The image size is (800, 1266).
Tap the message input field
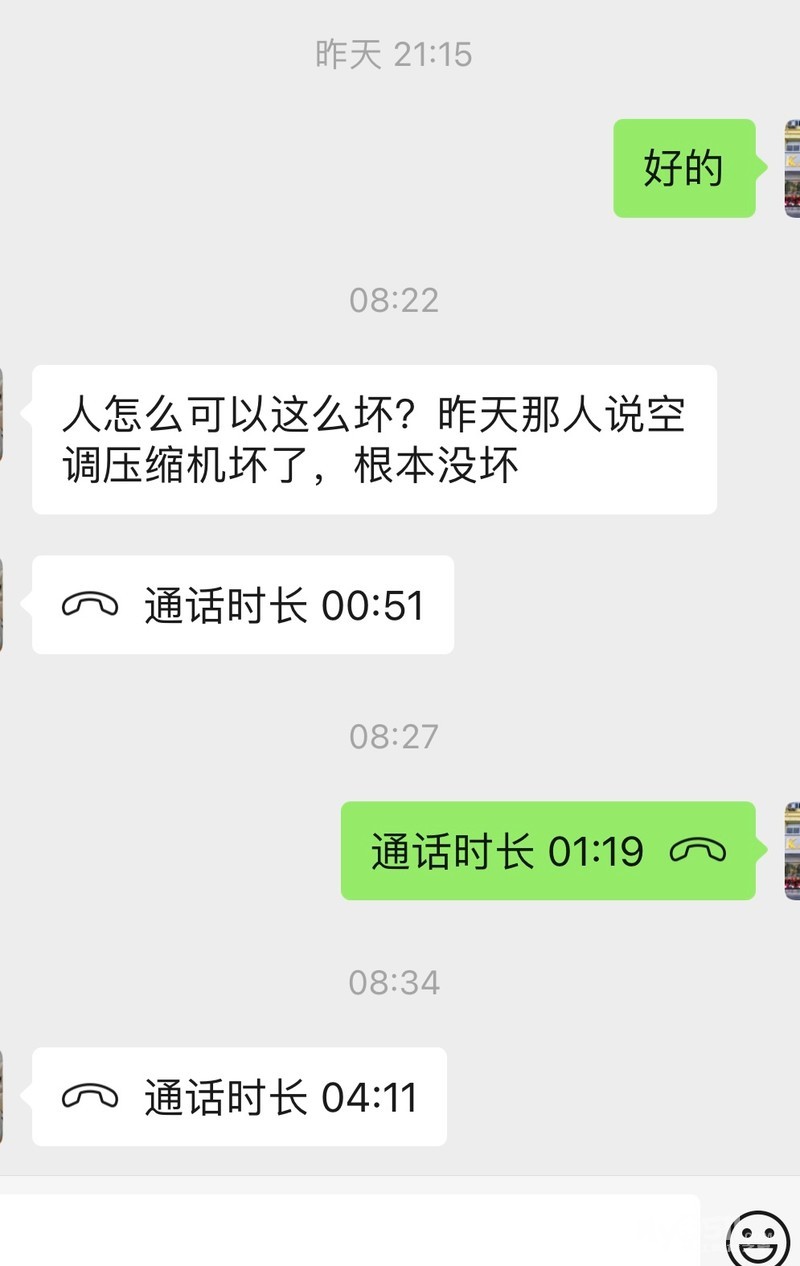pyautogui.click(x=350, y=1232)
